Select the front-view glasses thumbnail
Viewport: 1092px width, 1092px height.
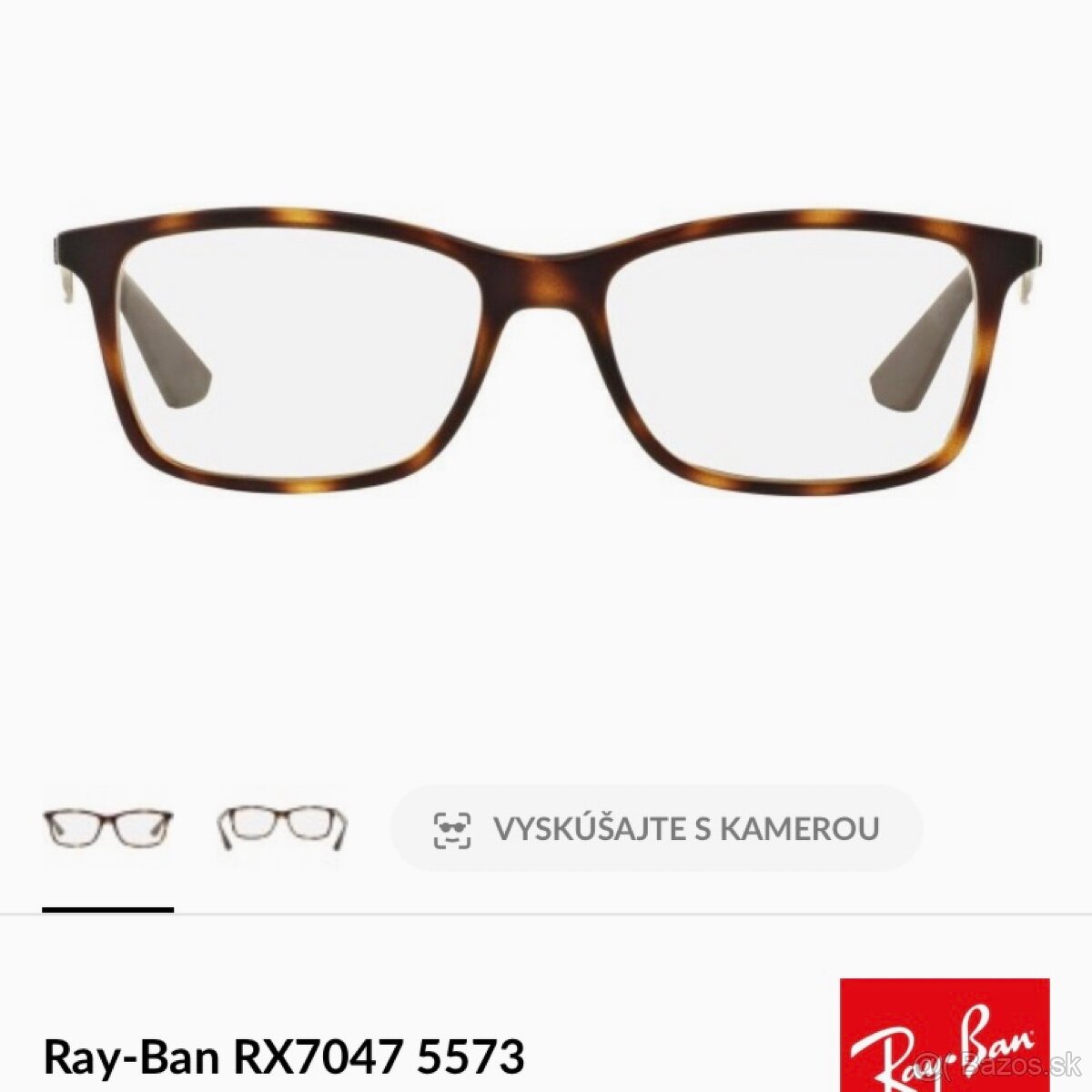pos(107,827)
